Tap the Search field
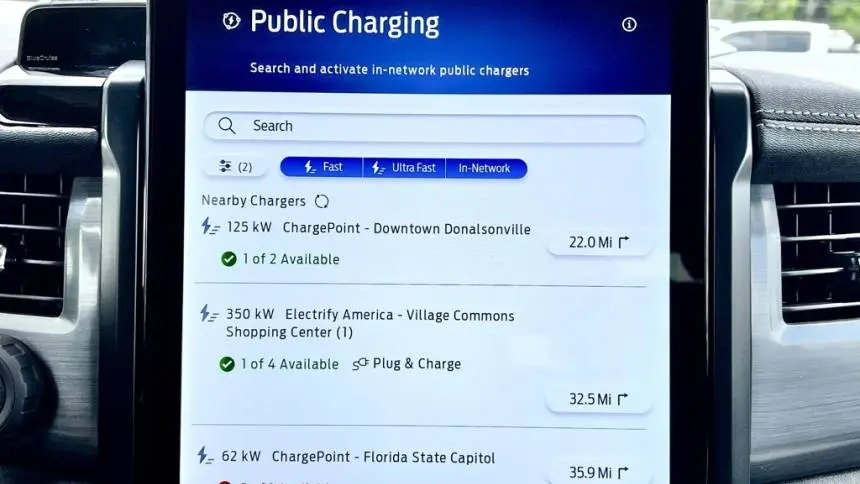The image size is (860, 484). 424,126
